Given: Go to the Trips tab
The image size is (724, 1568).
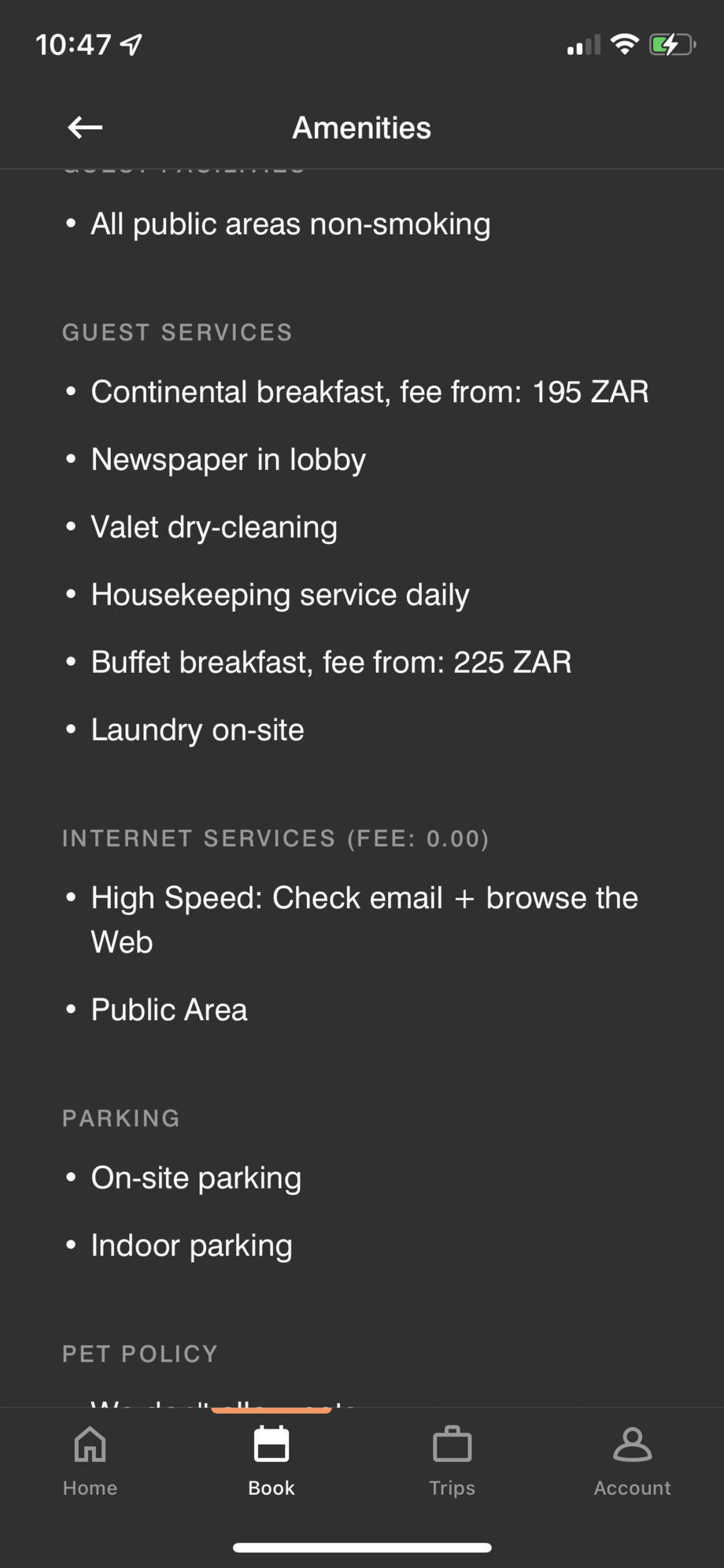Looking at the screenshot, I should point(452,1461).
